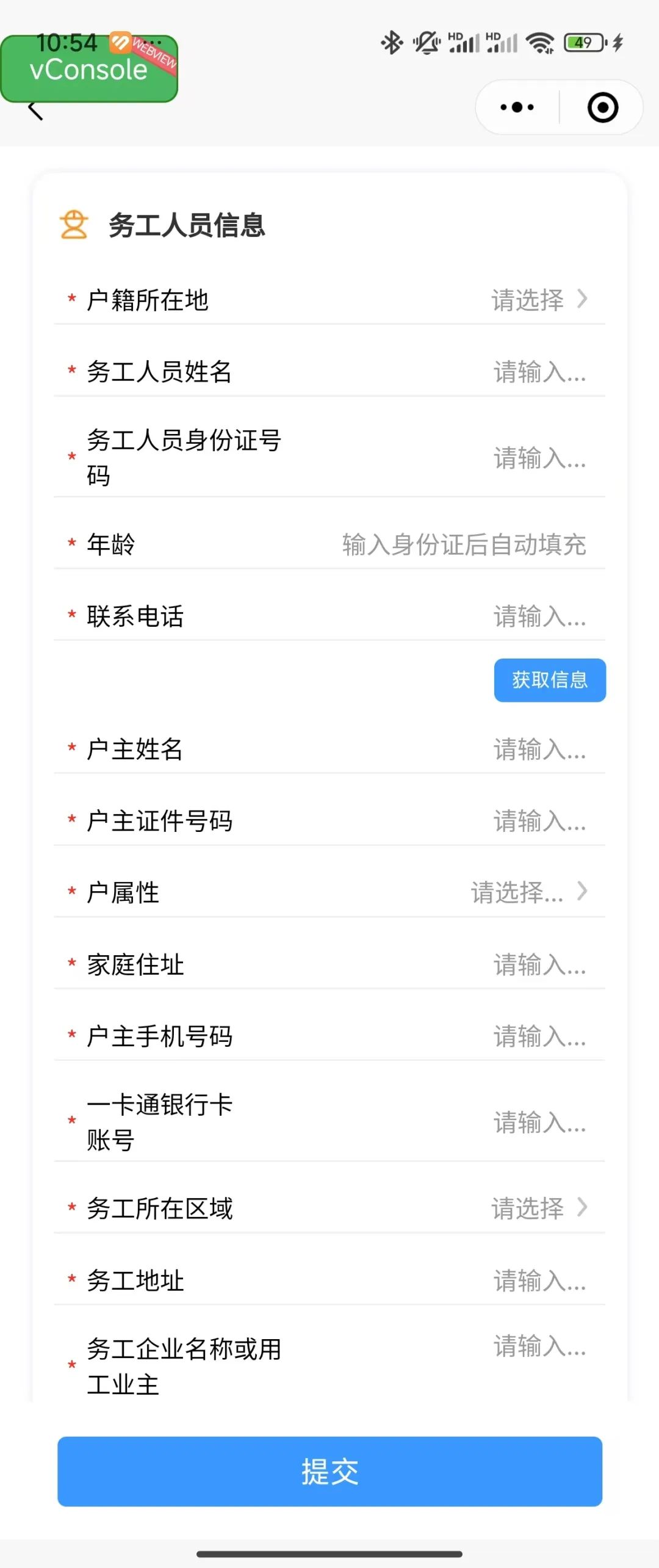Tap the 务工地址 input field
Image resolution: width=659 pixels, height=1568 pixels.
pyautogui.click(x=539, y=1280)
